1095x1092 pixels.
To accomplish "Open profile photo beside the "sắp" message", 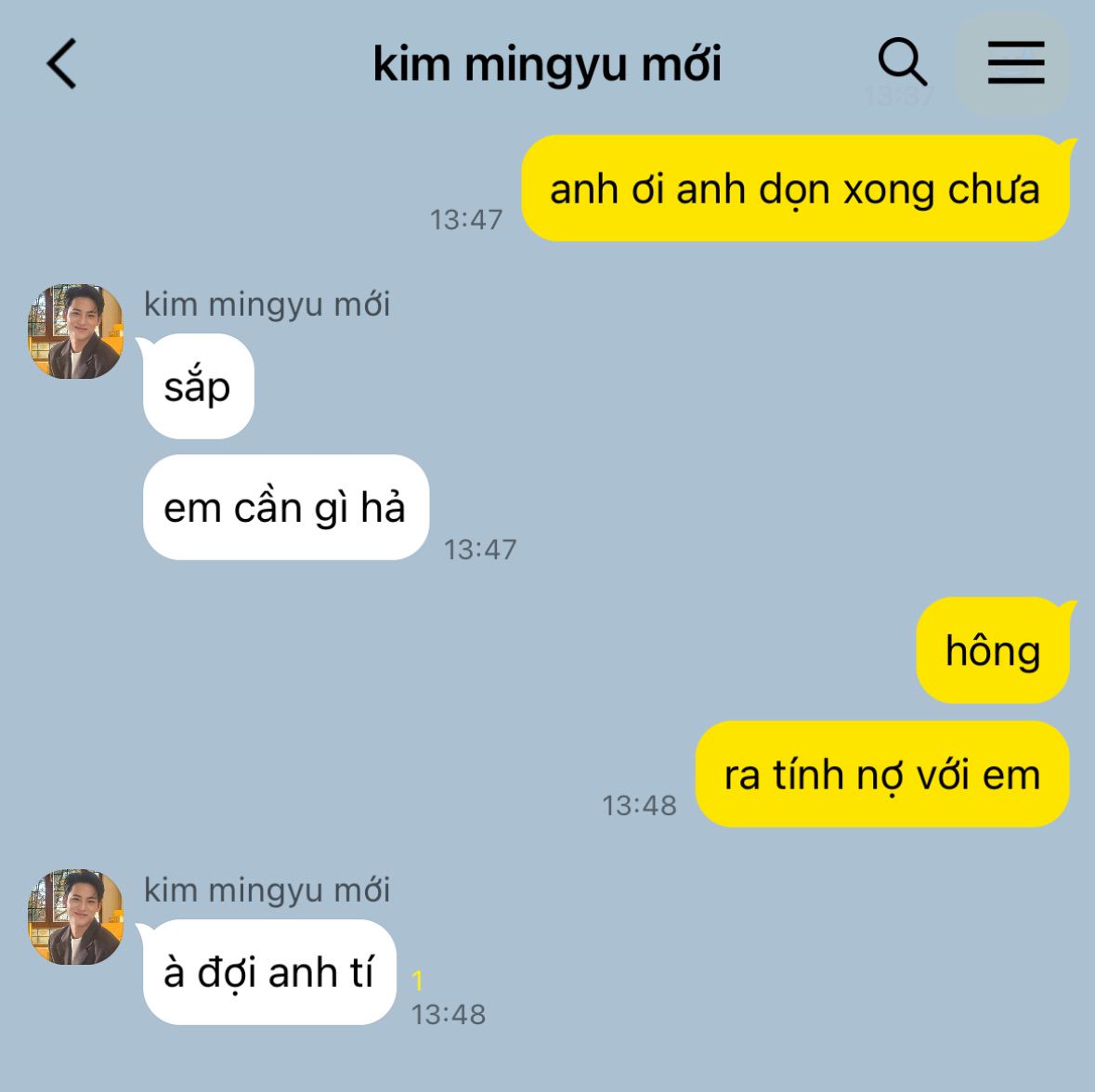I will pos(75,331).
